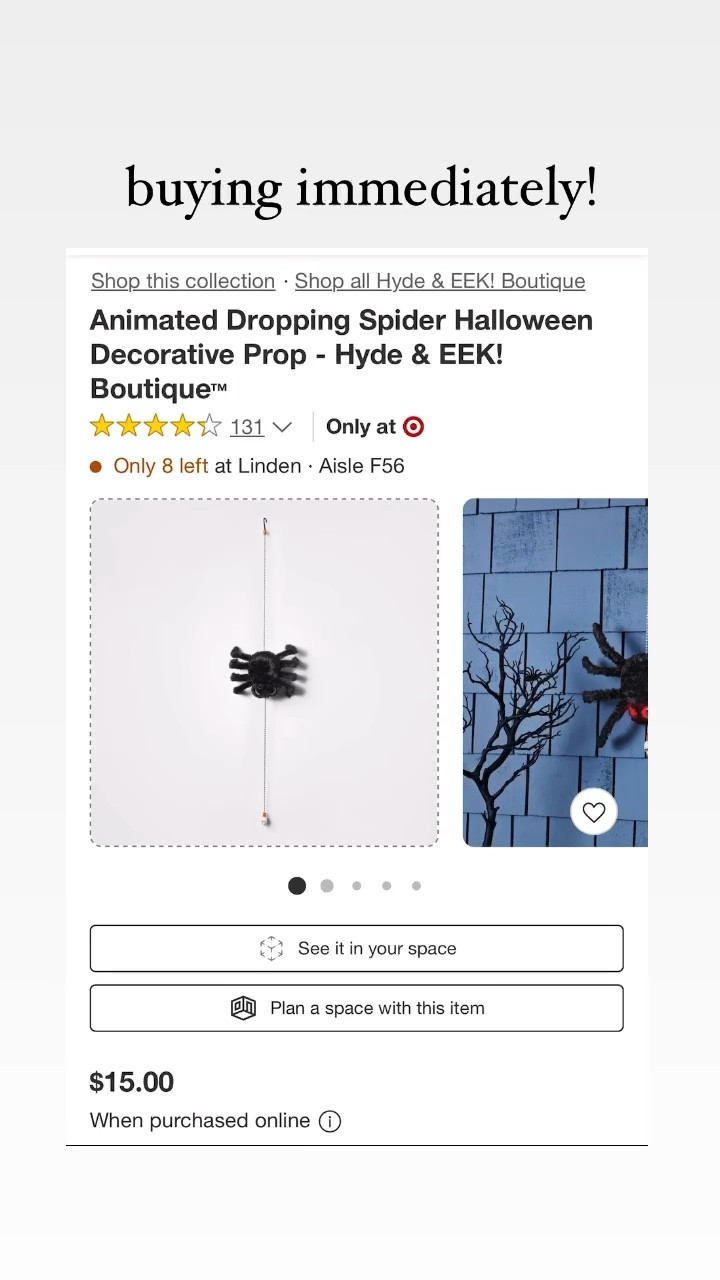
Task: Open the info icon beside 'When purchased online'
Action: pos(330,1121)
